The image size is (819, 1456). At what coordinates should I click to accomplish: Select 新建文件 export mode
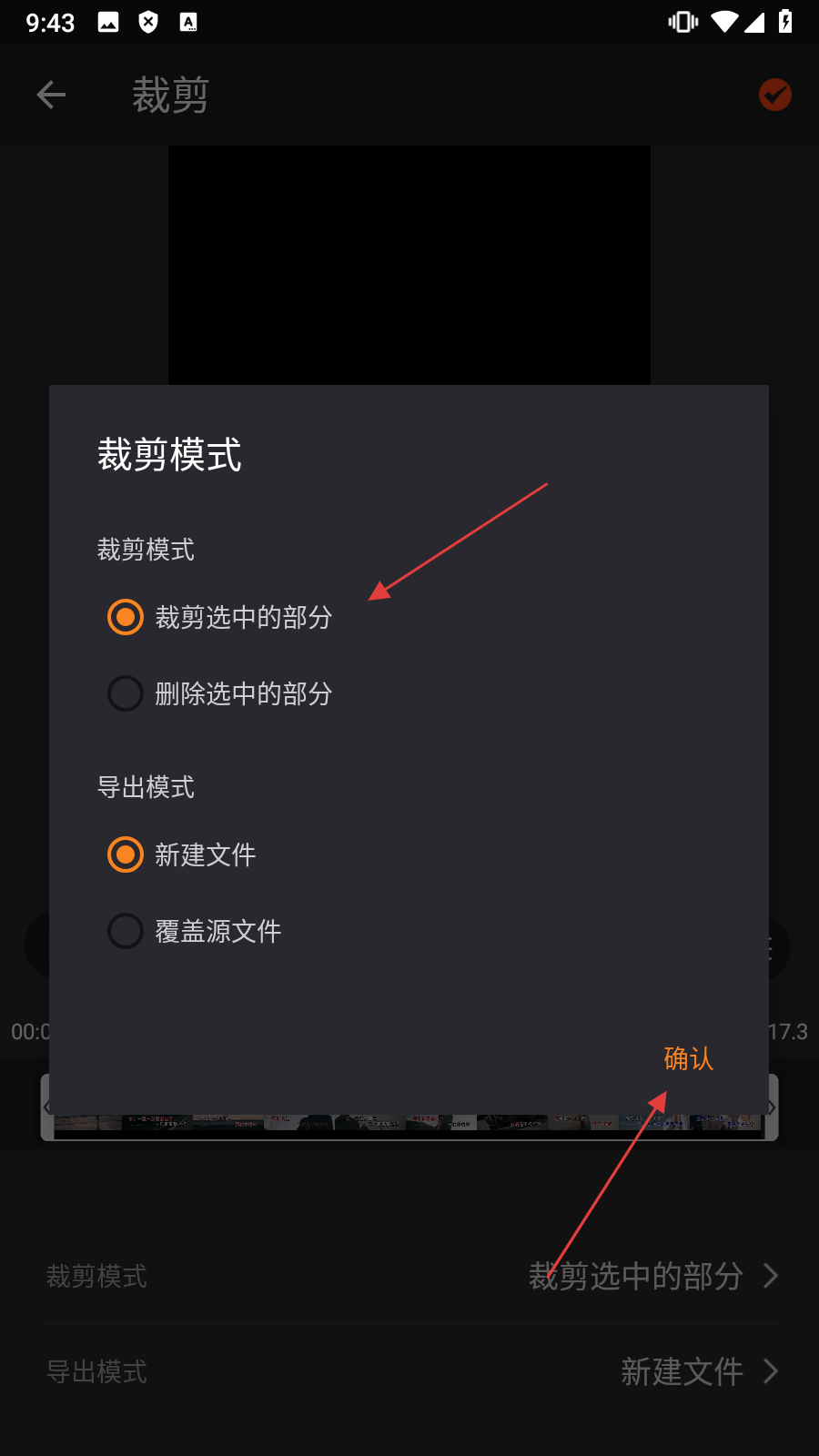click(x=126, y=854)
